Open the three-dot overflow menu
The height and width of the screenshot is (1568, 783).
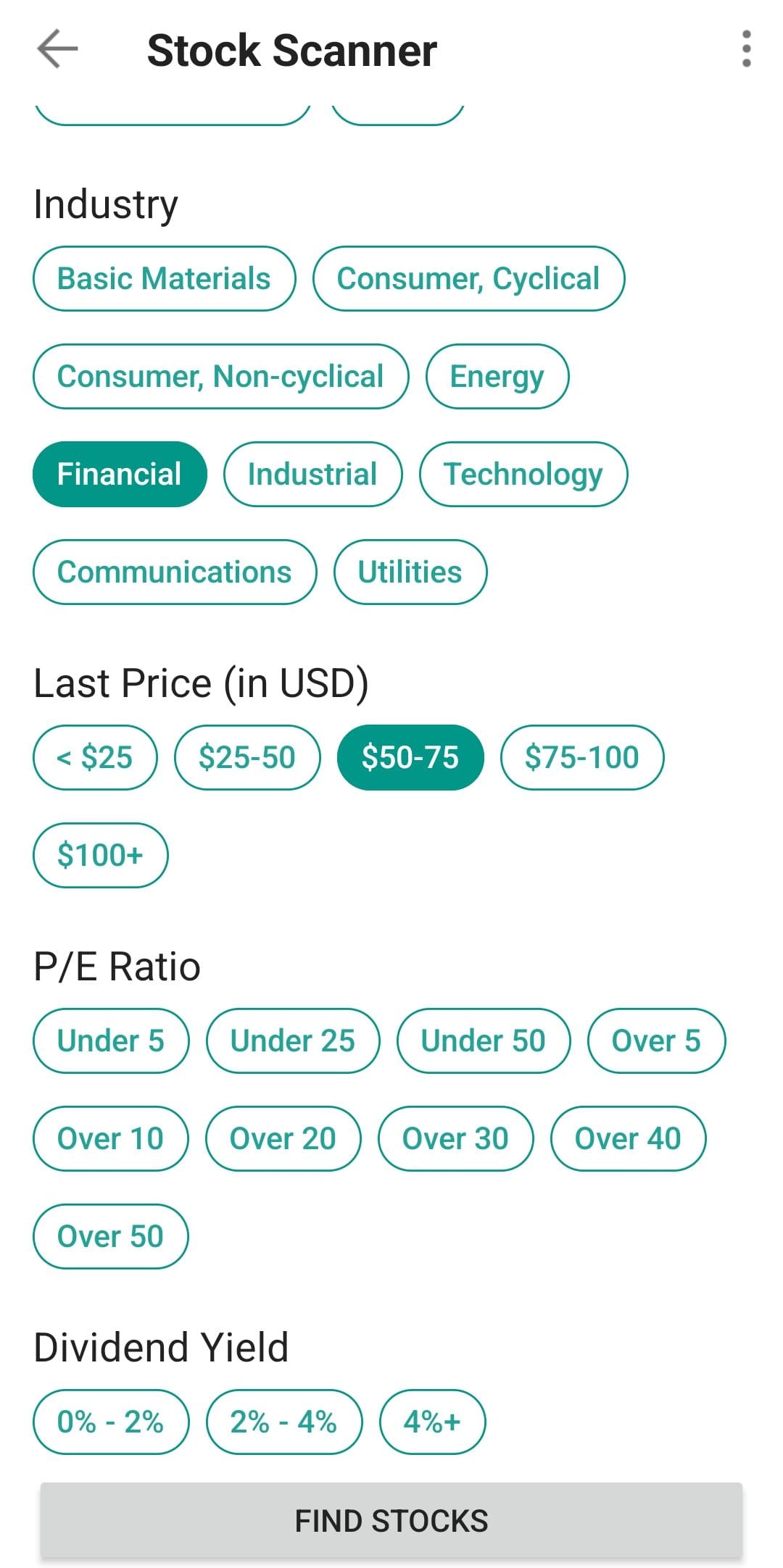pos(748,49)
